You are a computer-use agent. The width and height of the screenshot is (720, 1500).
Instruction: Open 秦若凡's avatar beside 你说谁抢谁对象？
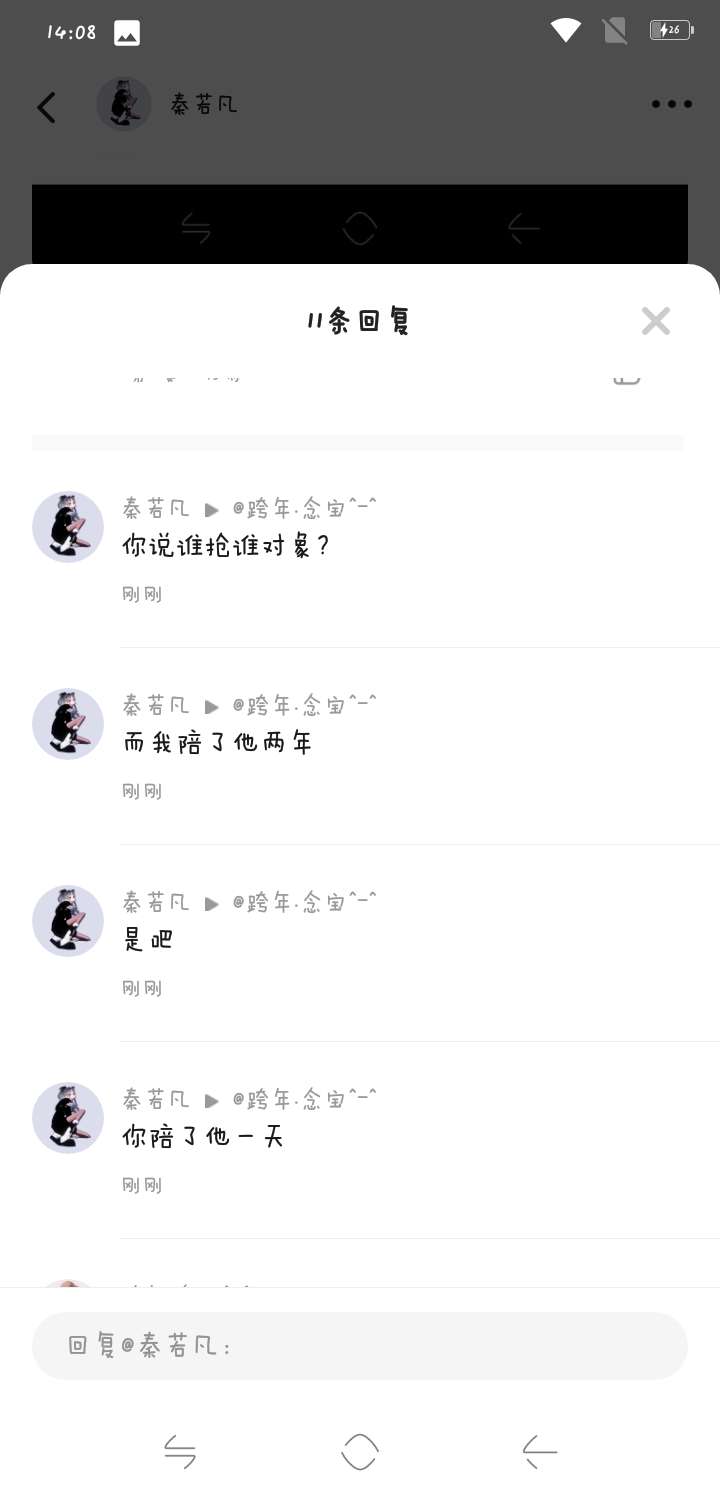[68, 527]
